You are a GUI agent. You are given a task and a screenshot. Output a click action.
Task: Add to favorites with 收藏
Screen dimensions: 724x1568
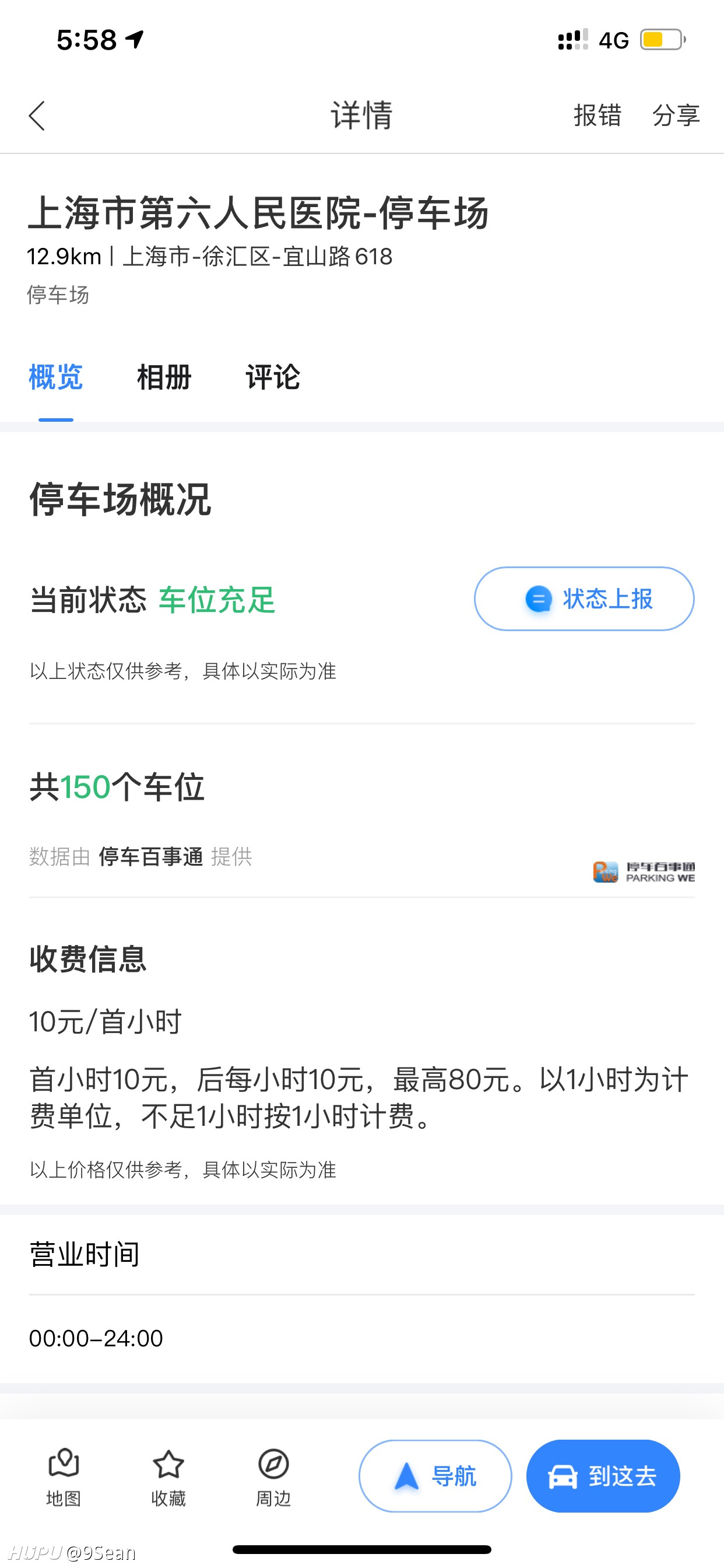pyautogui.click(x=168, y=1476)
